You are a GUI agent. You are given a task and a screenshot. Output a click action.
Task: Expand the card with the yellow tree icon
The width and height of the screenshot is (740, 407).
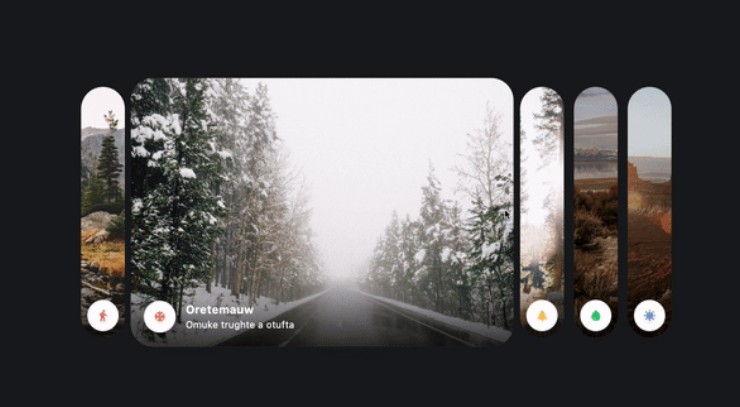click(542, 210)
